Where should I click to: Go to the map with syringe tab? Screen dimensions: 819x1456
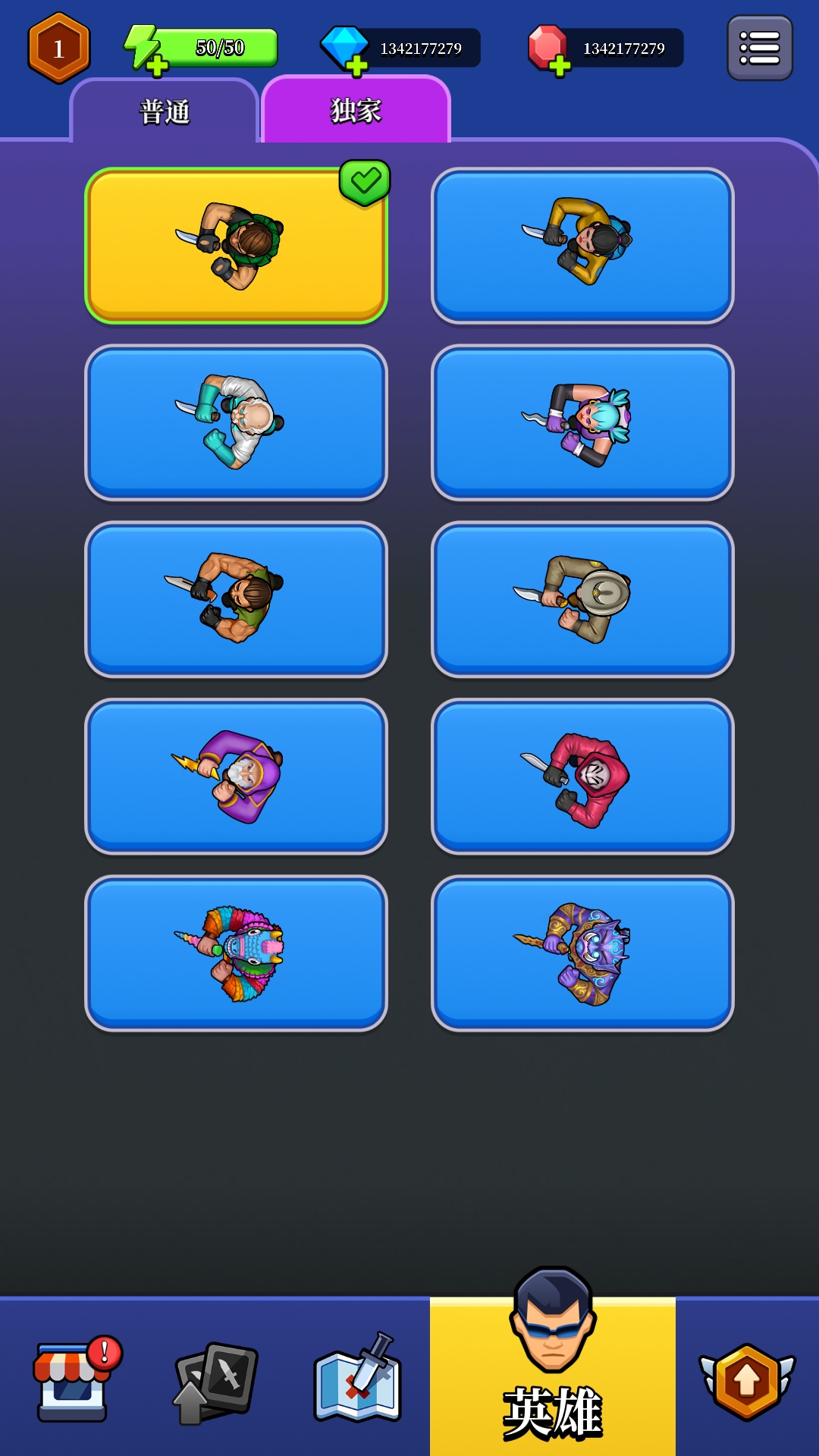coord(358,1380)
